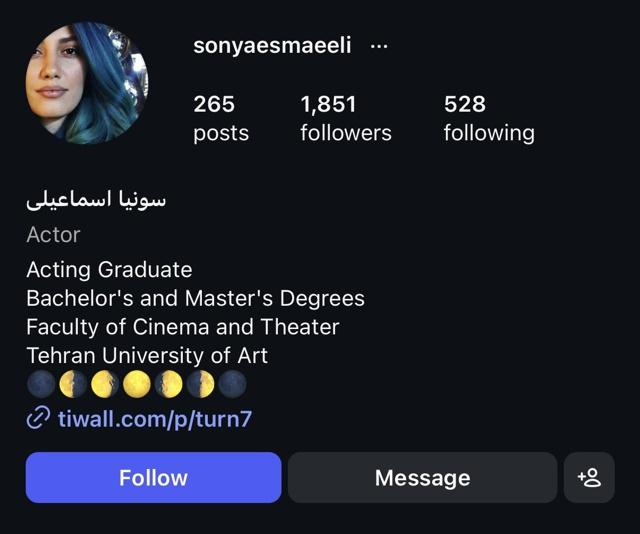Viewport: 640px width, 534px height.
Task: Message sonyaesmaeeli
Action: (x=422, y=478)
